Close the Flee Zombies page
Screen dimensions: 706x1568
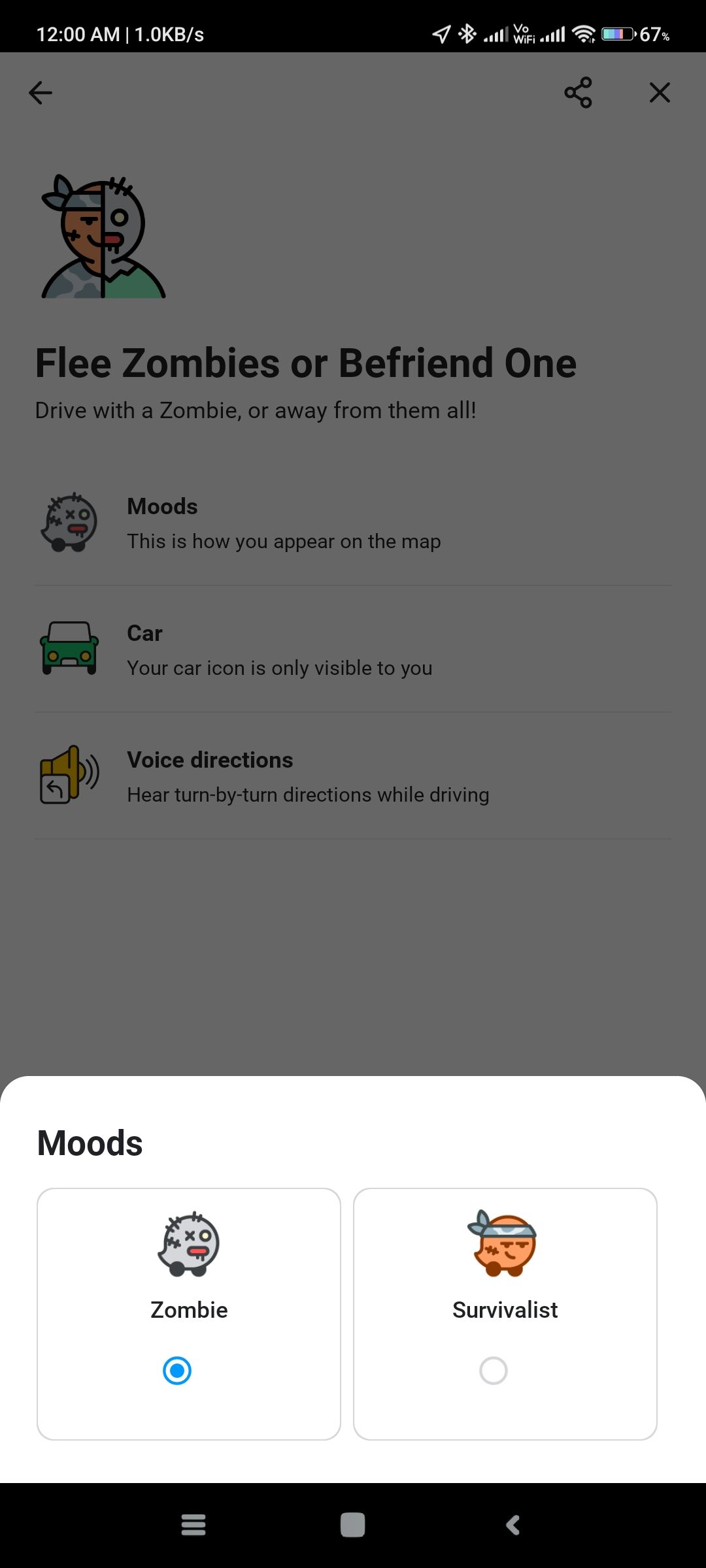coord(660,93)
